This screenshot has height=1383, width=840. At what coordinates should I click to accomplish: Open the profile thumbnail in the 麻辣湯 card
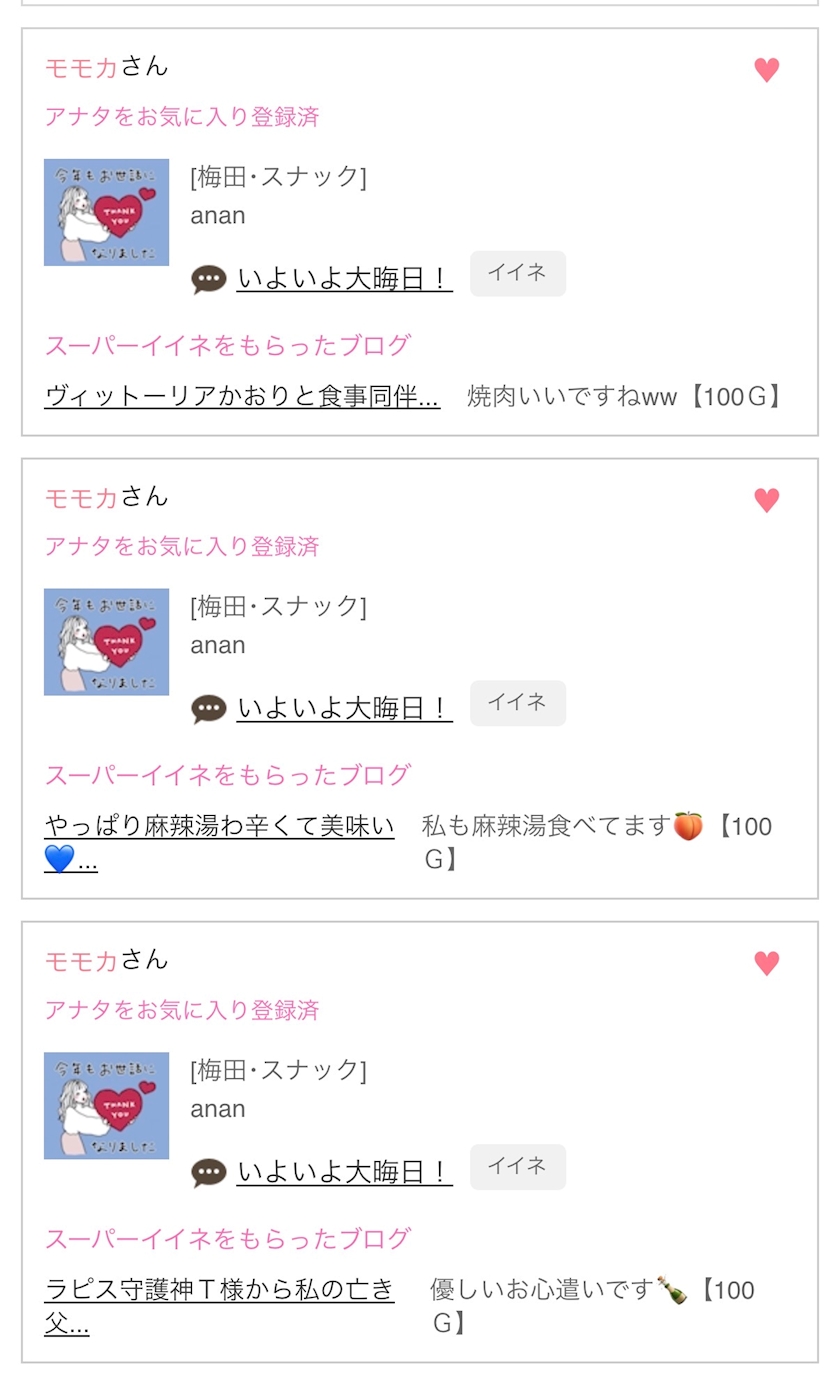[107, 642]
